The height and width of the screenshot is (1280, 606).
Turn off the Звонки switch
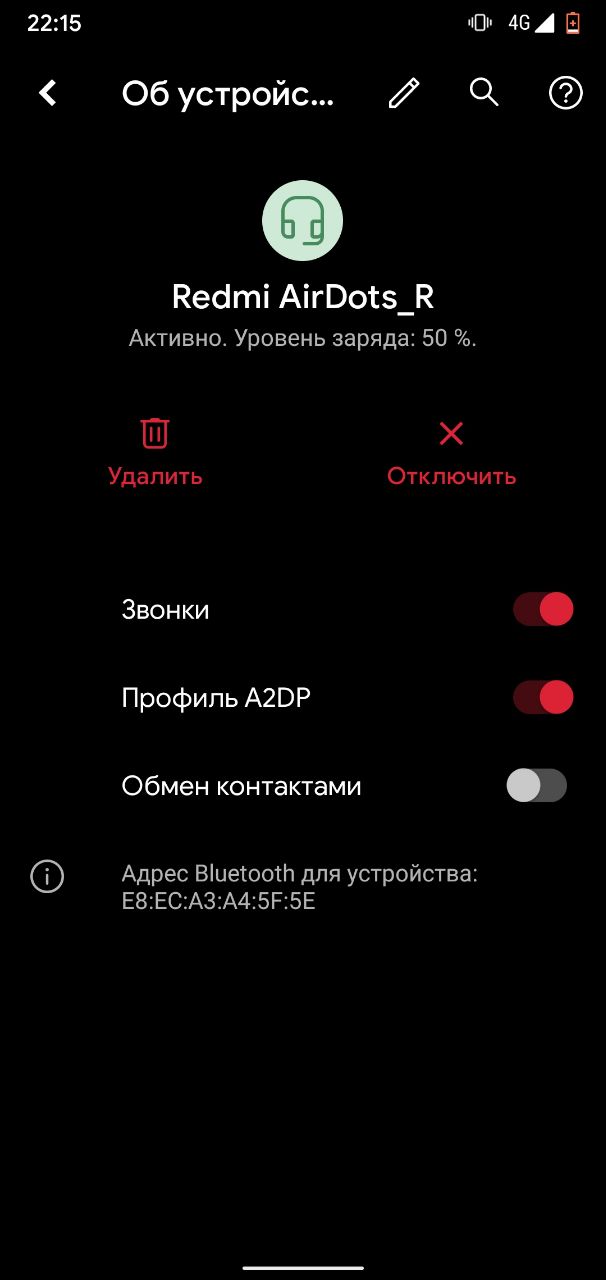(x=543, y=609)
